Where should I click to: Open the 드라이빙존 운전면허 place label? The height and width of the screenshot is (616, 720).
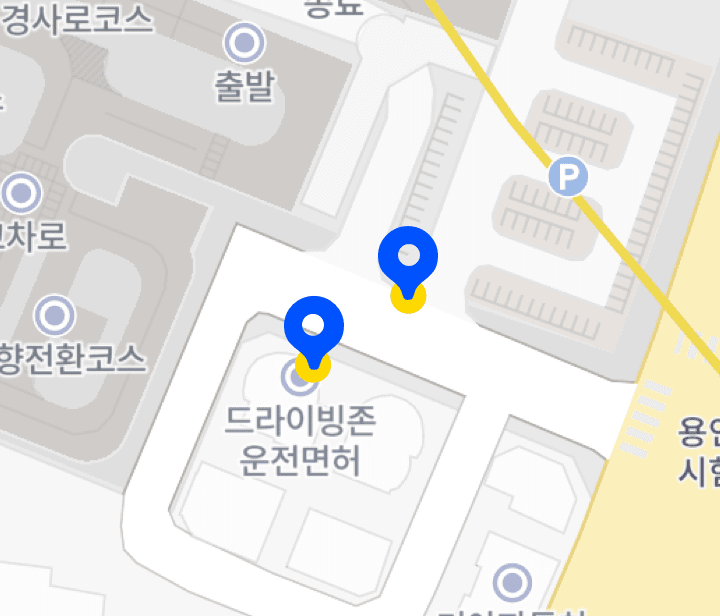pos(300,440)
